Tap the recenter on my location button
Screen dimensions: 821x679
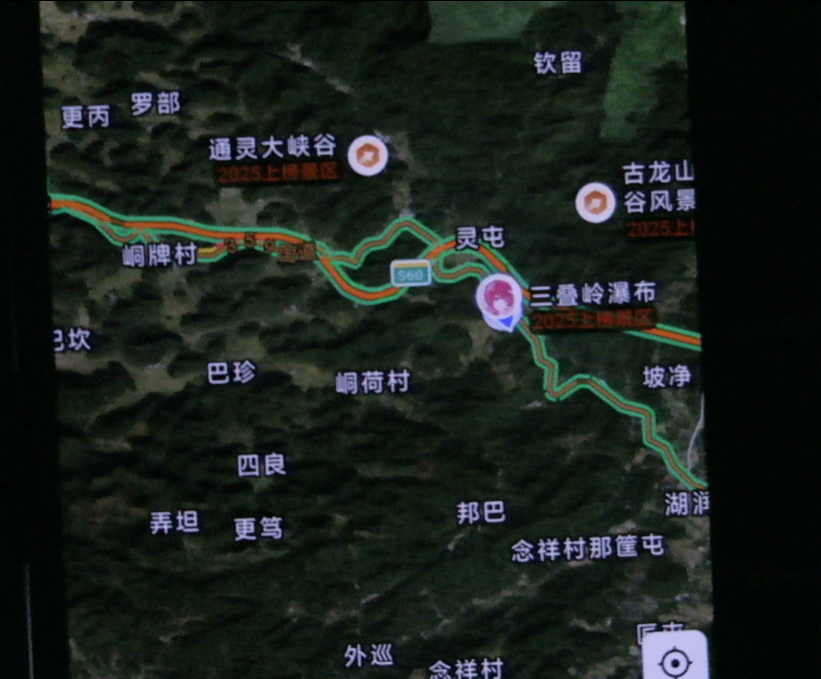tap(675, 661)
